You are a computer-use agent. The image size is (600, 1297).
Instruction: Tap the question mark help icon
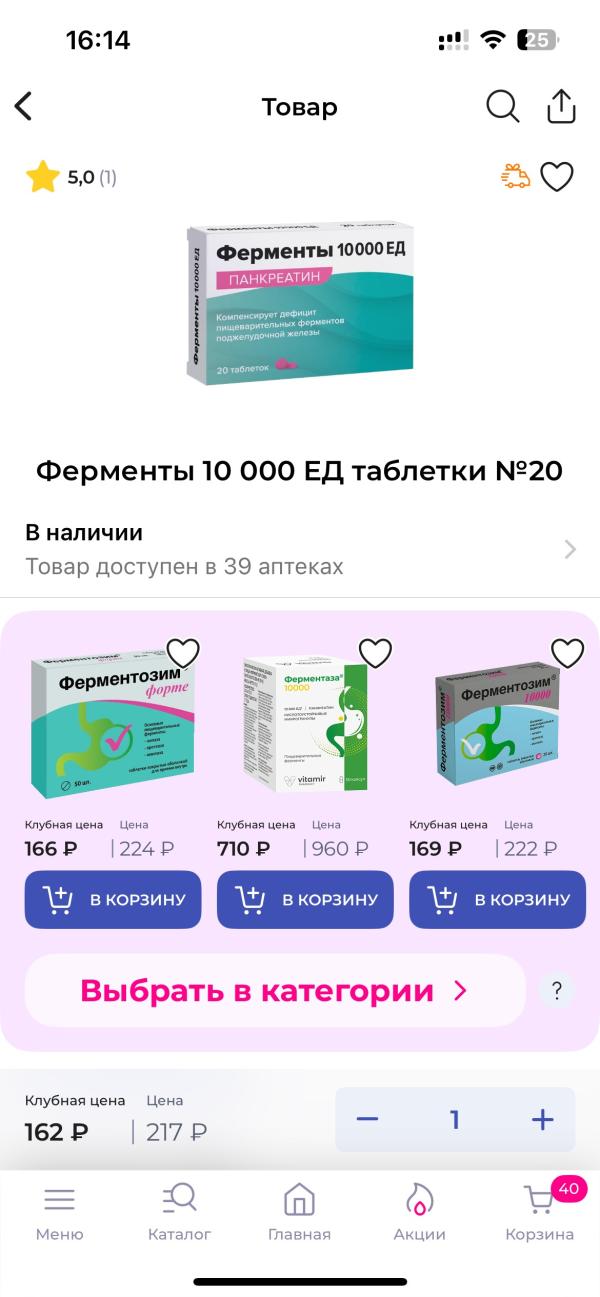(556, 991)
